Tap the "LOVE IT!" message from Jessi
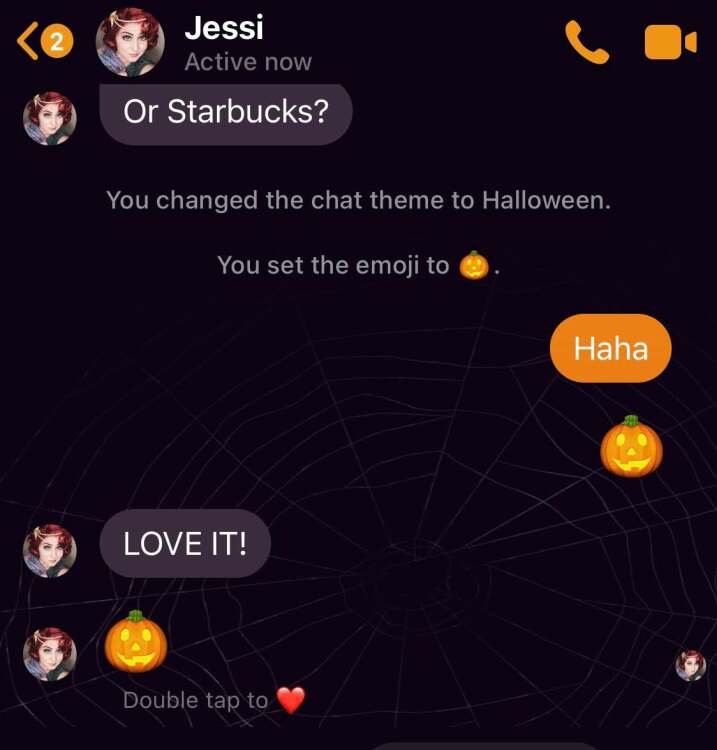 coord(185,544)
